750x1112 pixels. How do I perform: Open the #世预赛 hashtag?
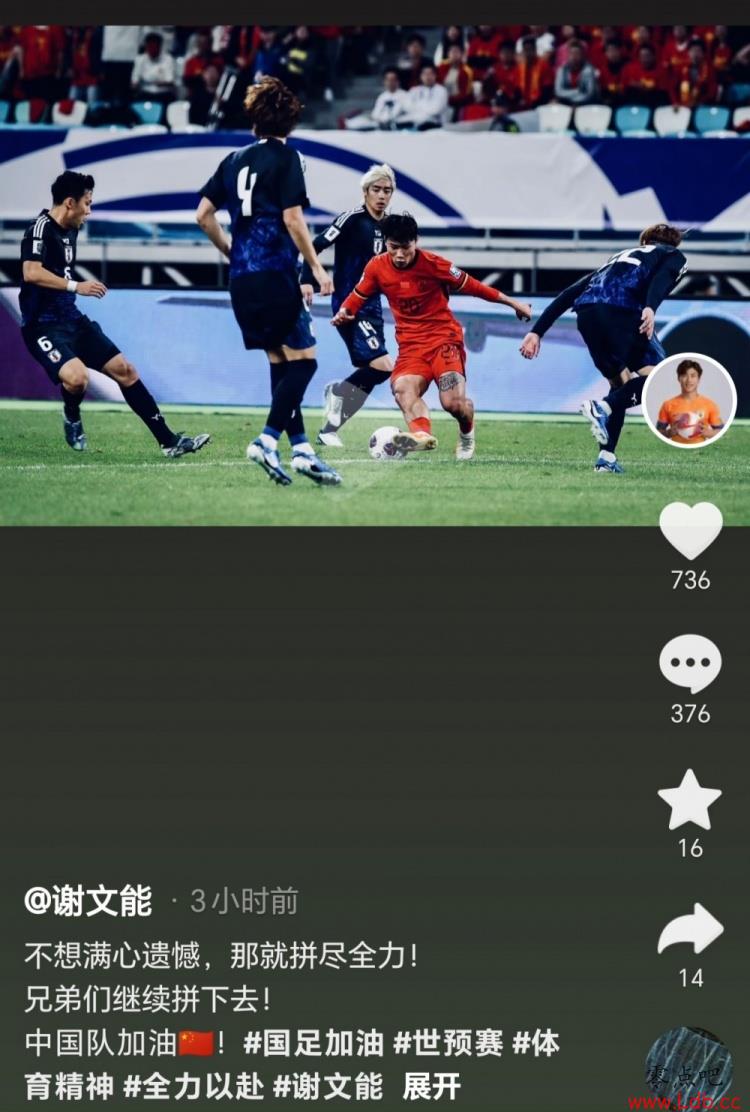(448, 1043)
